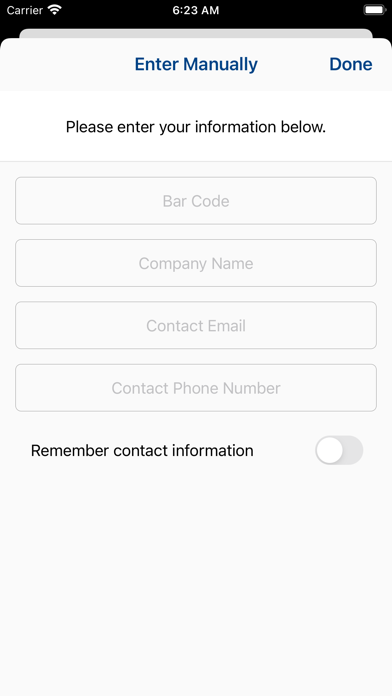Viewport: 392px width, 696px height.
Task: Enable Remember contact information switch
Action: 339,450
